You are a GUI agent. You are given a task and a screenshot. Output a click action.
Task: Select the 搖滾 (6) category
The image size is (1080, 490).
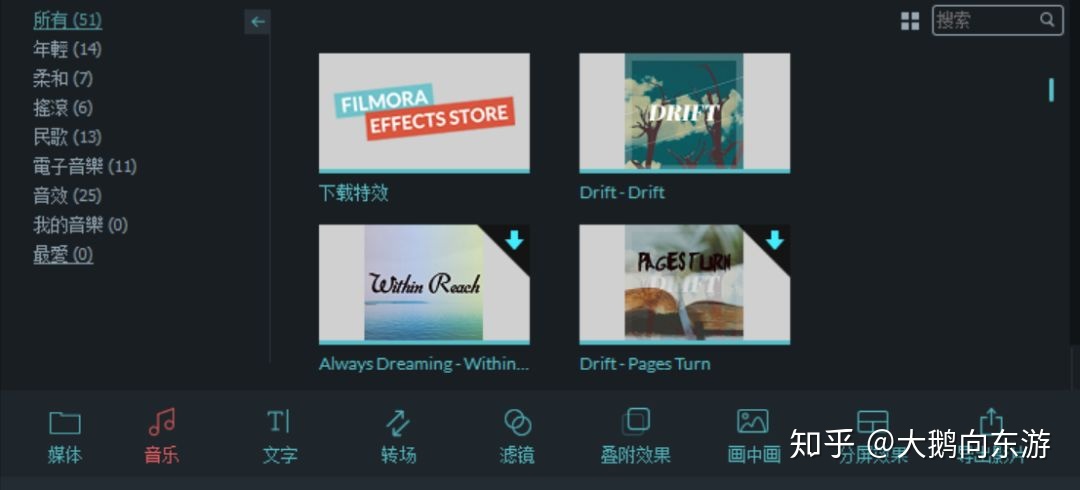(x=62, y=107)
